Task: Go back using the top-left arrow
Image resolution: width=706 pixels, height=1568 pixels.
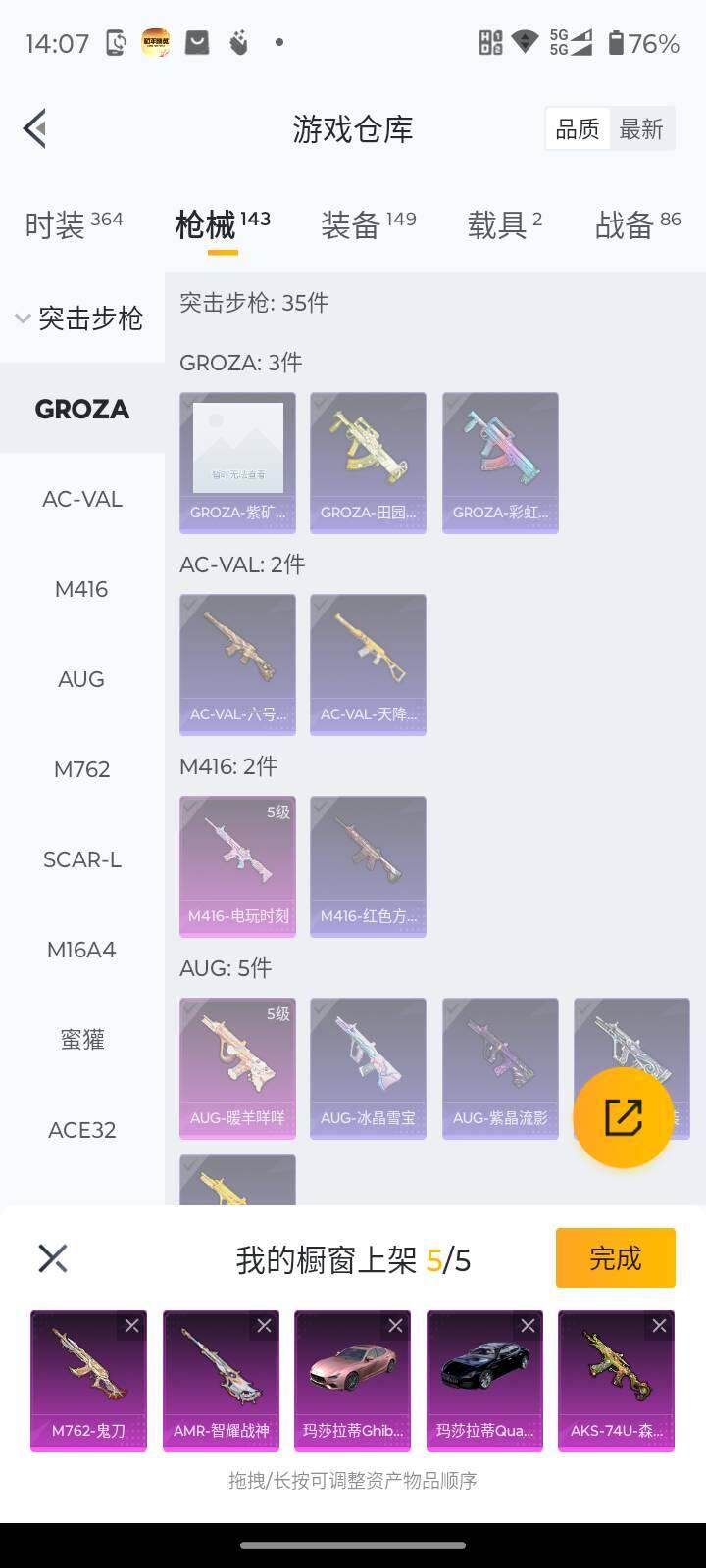Action: (x=35, y=128)
